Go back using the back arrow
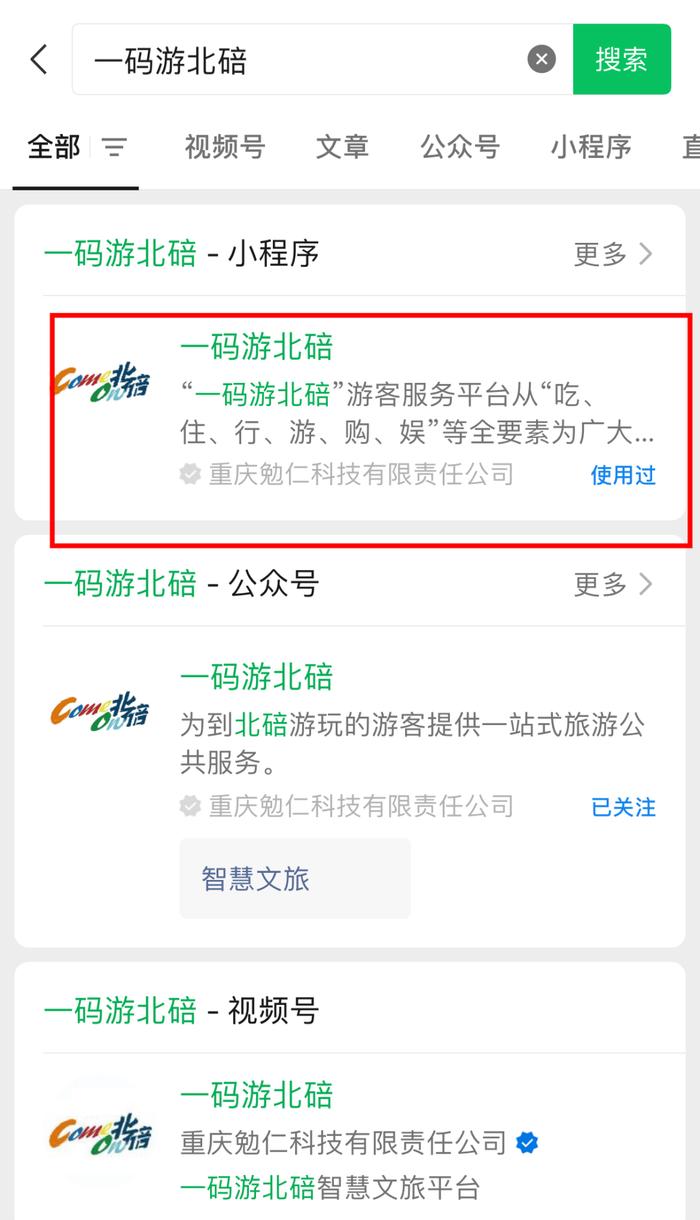Image resolution: width=700 pixels, height=1220 pixels. (38, 60)
